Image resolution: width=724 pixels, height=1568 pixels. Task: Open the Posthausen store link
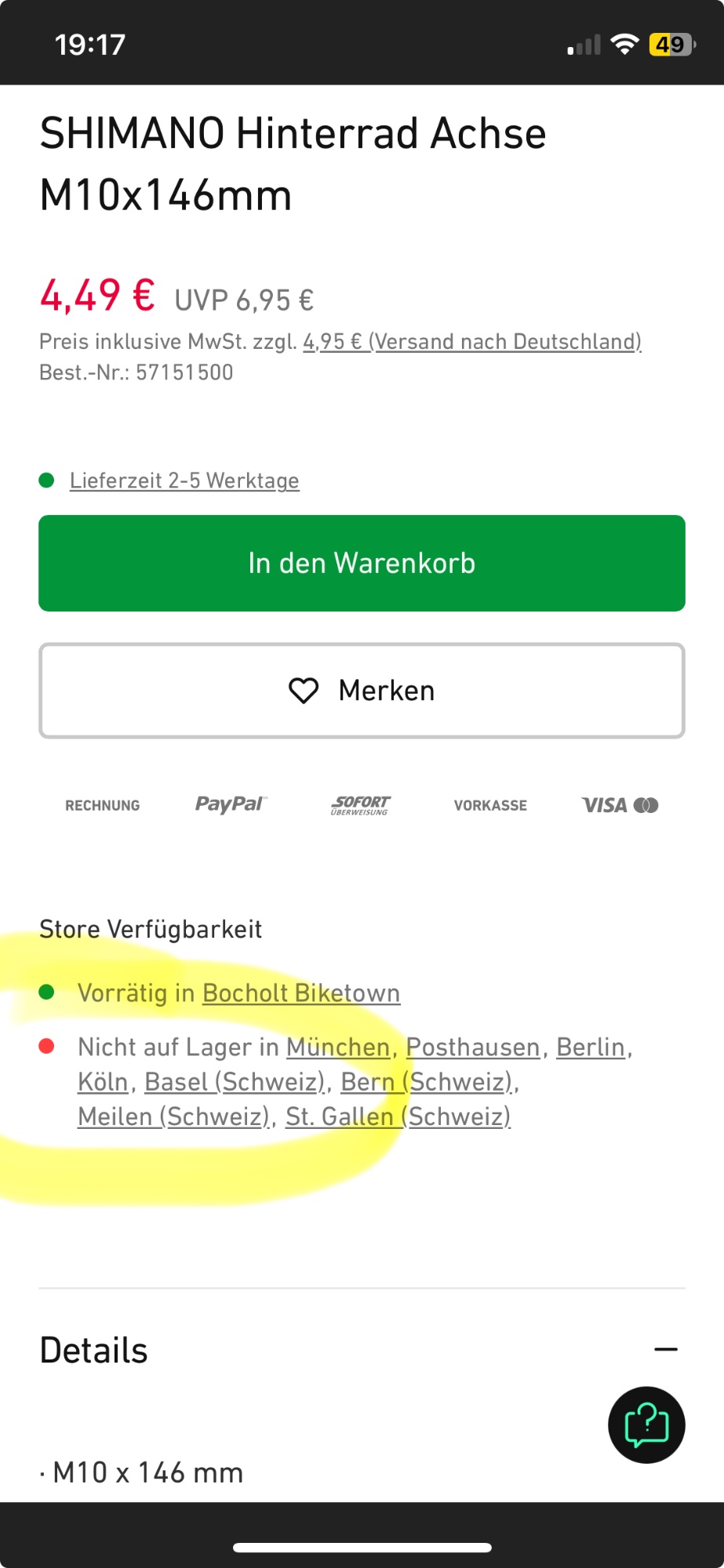pos(473,1047)
